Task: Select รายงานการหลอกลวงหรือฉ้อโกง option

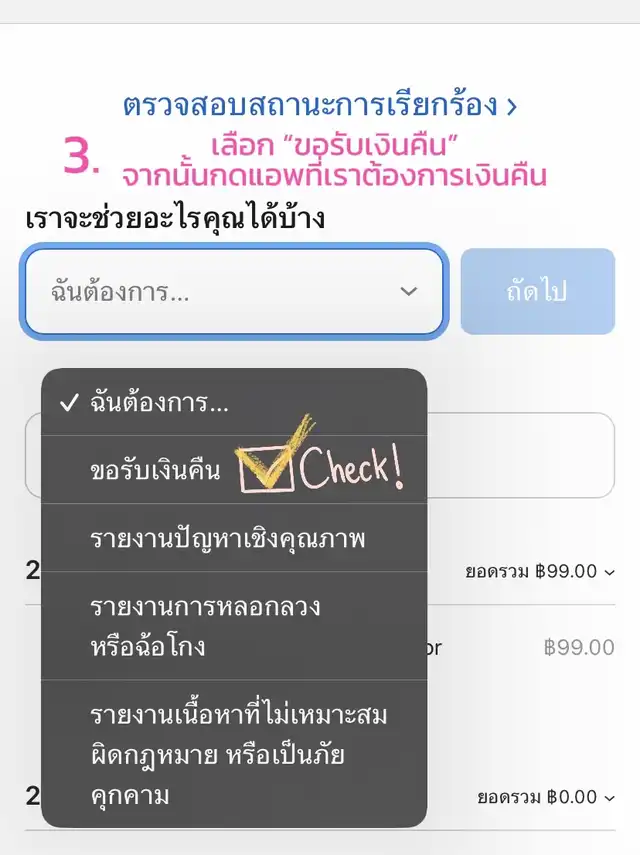Action: click(234, 626)
